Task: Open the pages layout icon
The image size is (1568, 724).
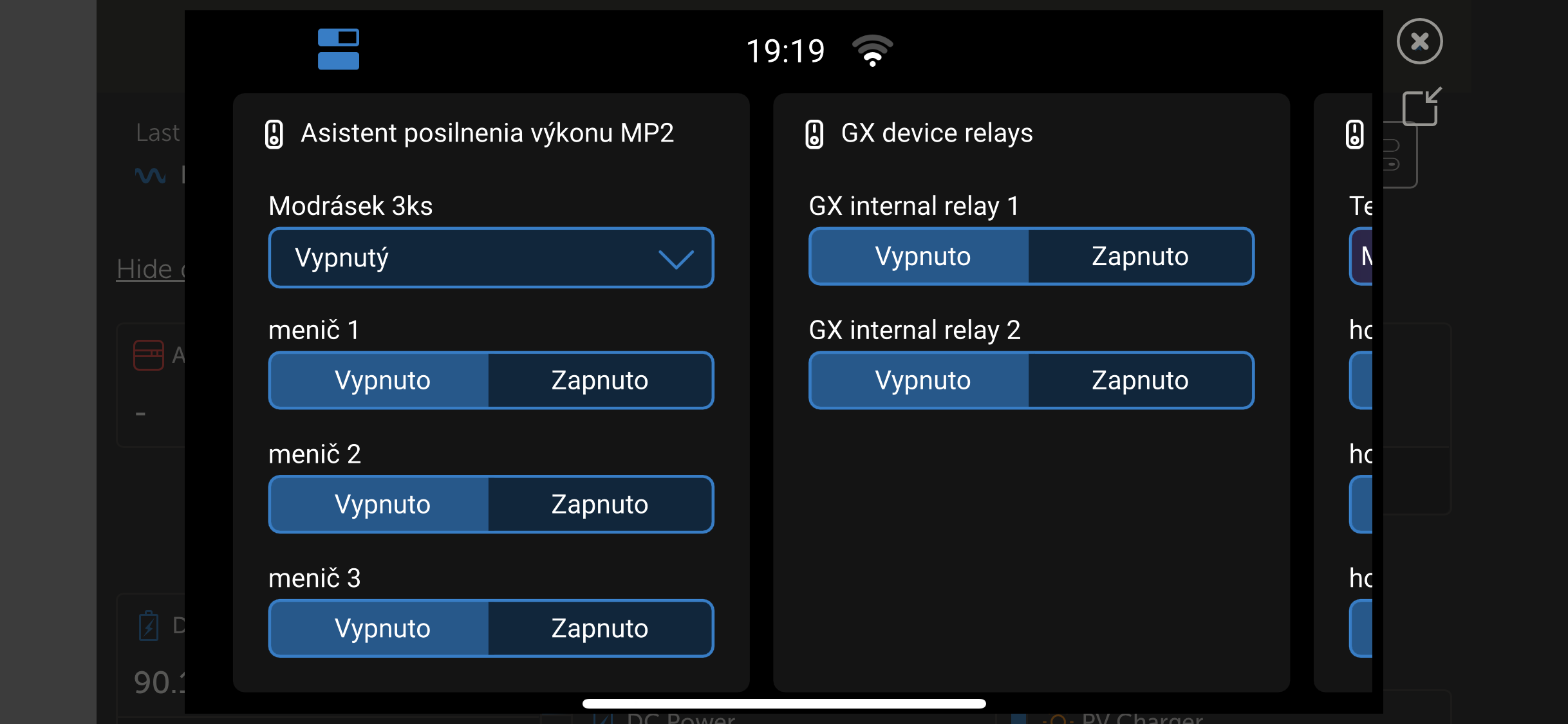Action: (339, 50)
